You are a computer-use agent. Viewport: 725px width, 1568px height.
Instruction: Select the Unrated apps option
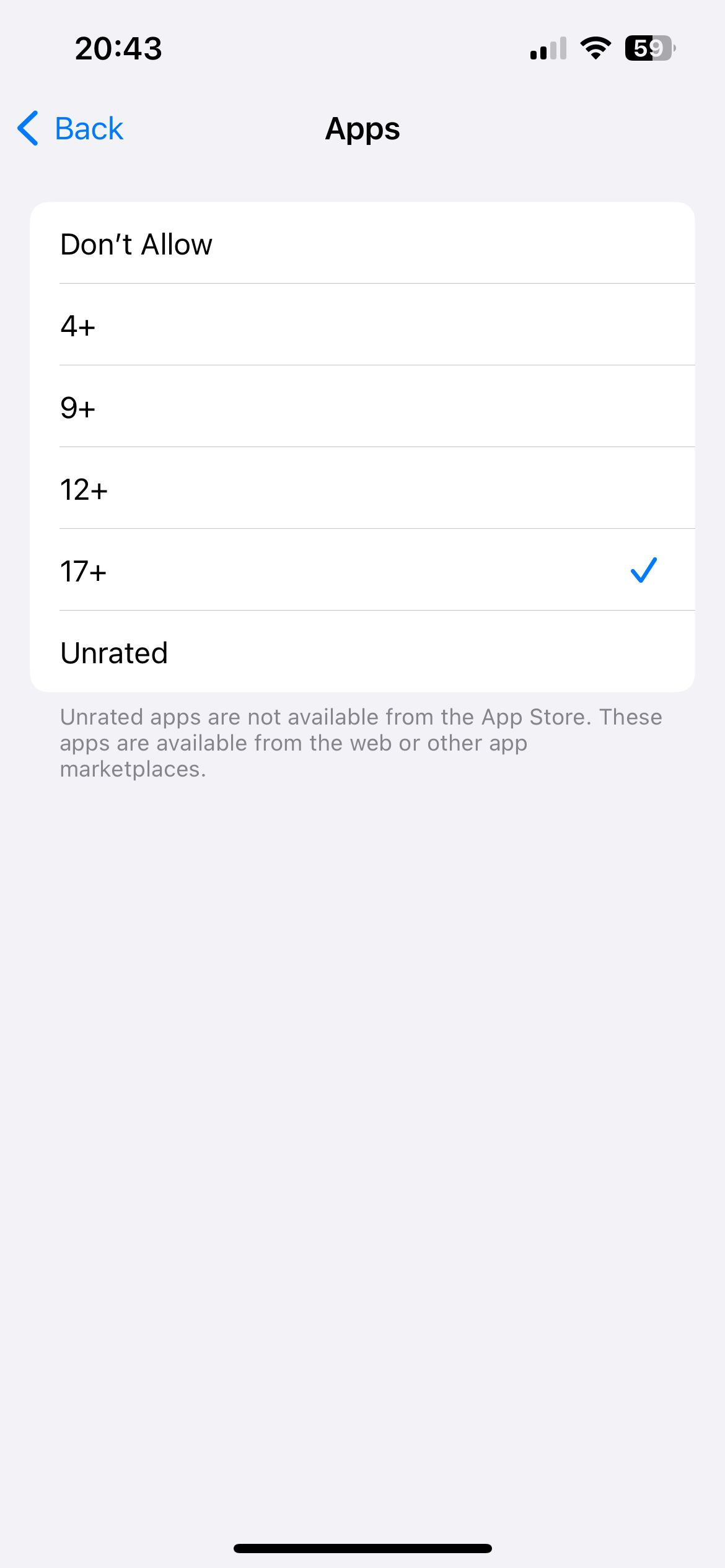(x=362, y=652)
